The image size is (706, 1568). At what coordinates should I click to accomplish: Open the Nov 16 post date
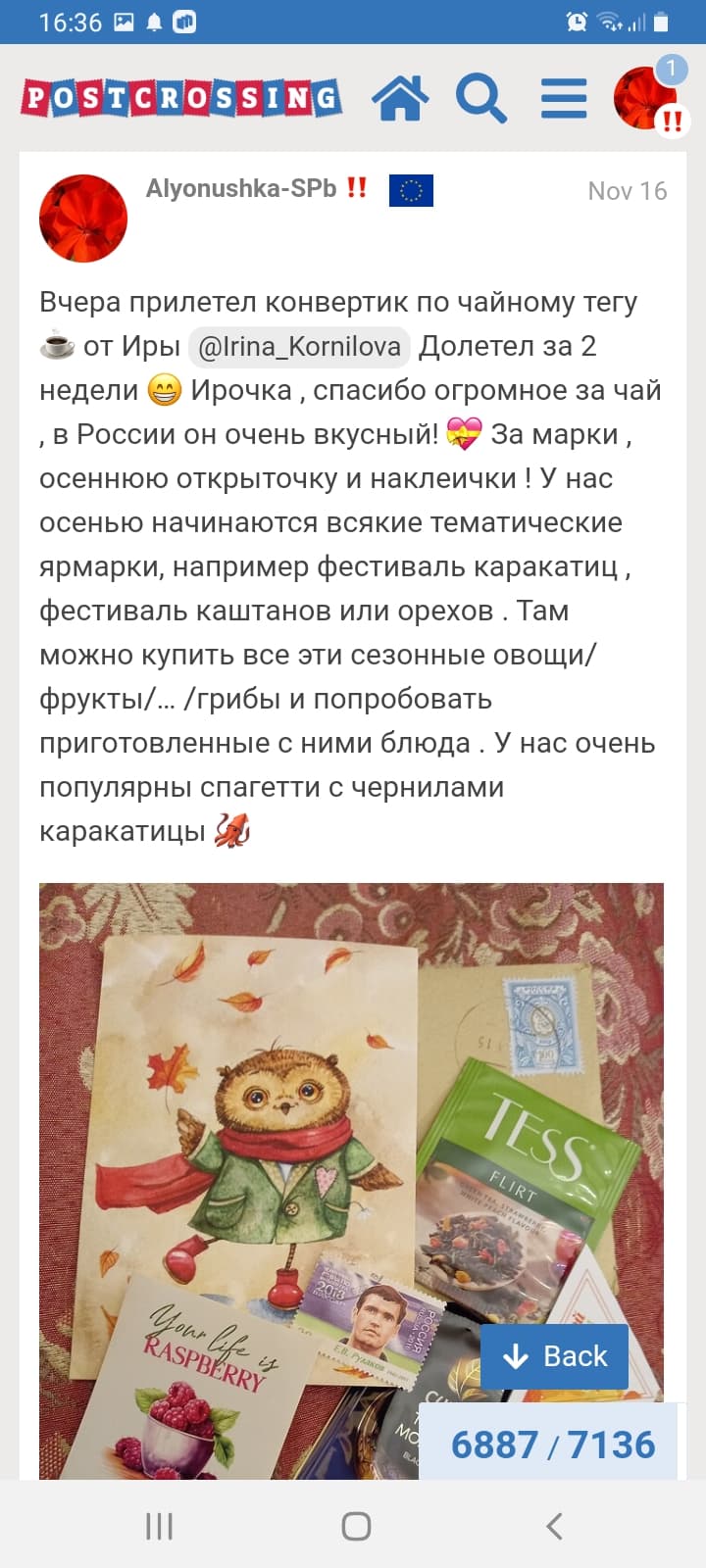click(627, 191)
